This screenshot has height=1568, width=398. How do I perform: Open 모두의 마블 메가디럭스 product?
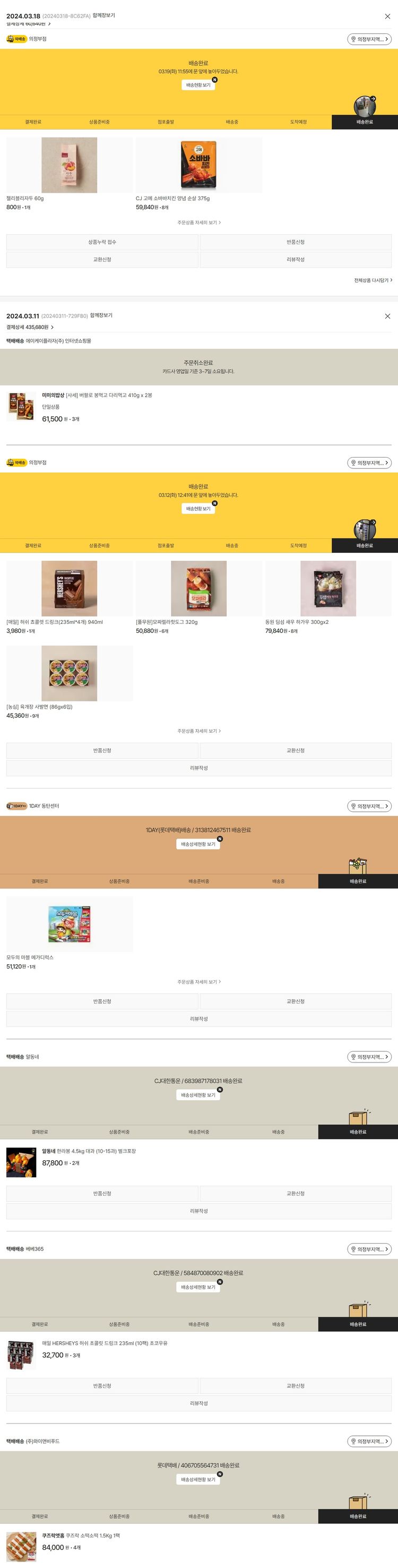tap(69, 924)
